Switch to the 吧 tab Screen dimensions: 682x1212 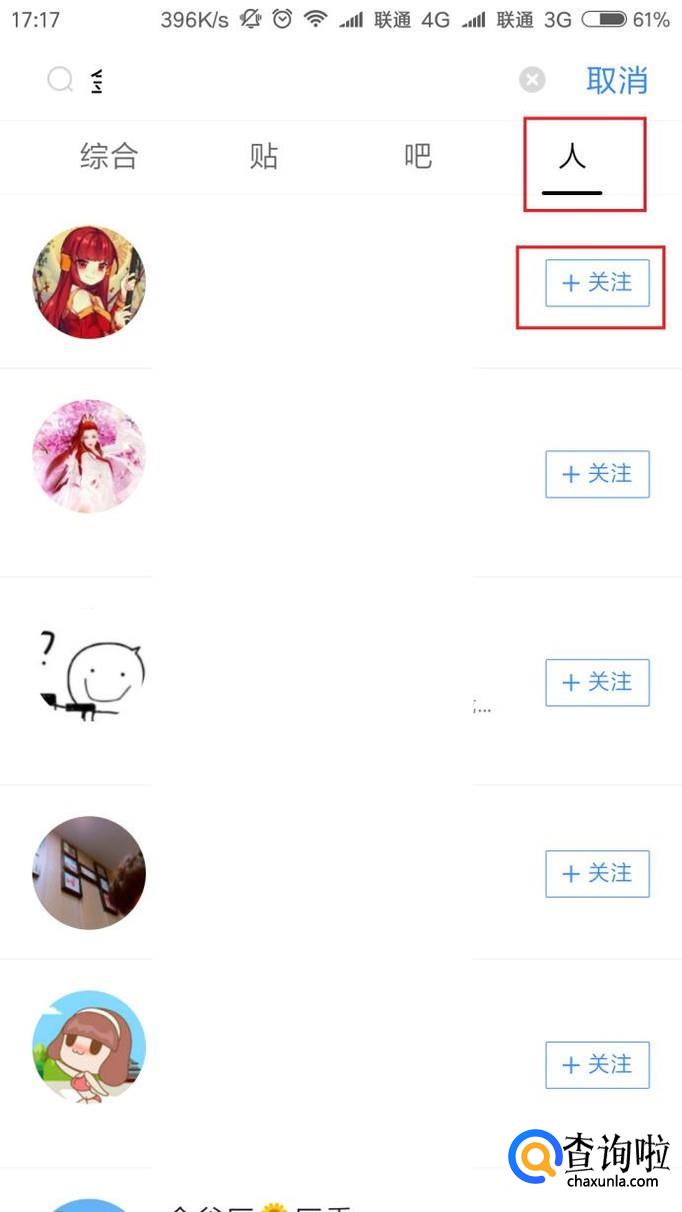tap(417, 156)
